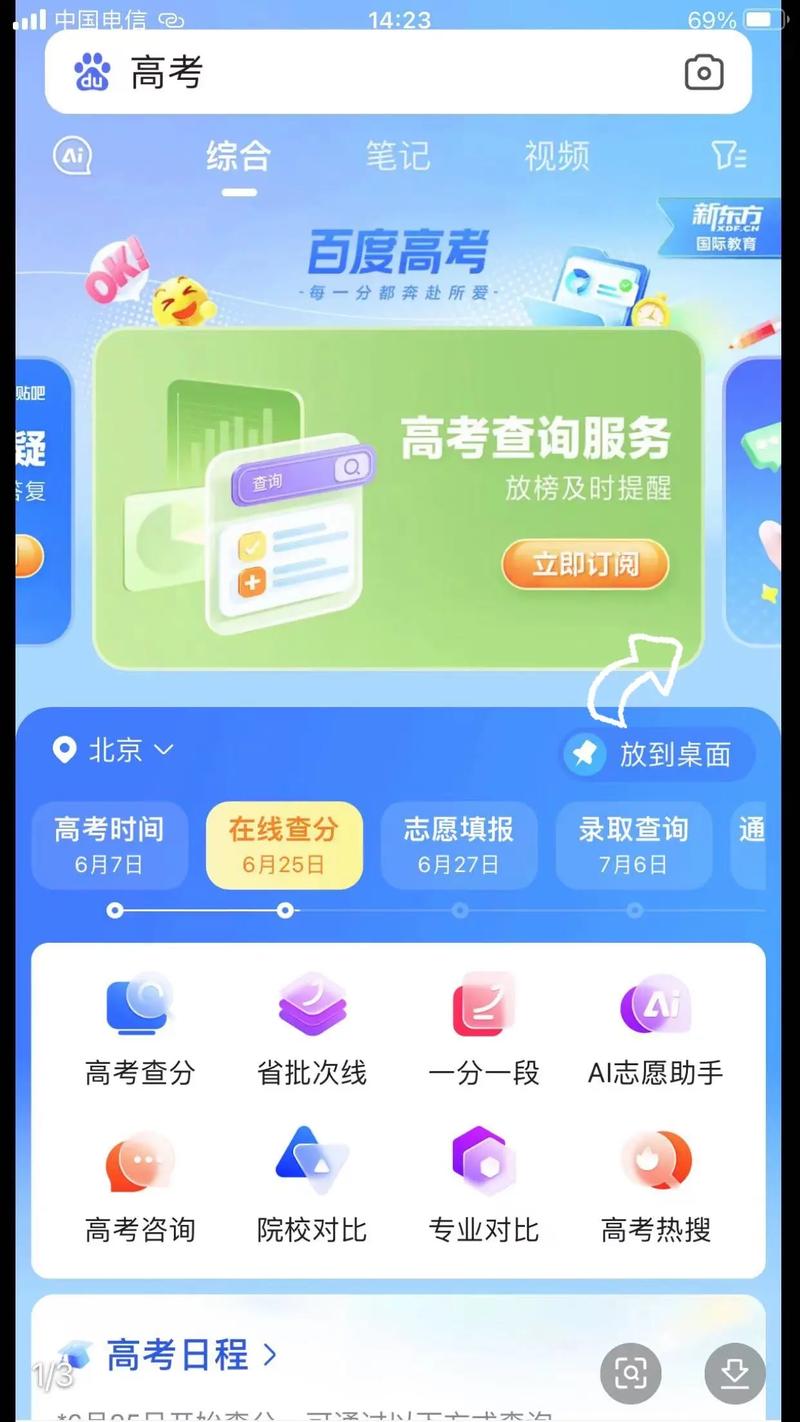Tap the screenshot capture icon at bottom
This screenshot has height=1422, width=800.
click(631, 1373)
